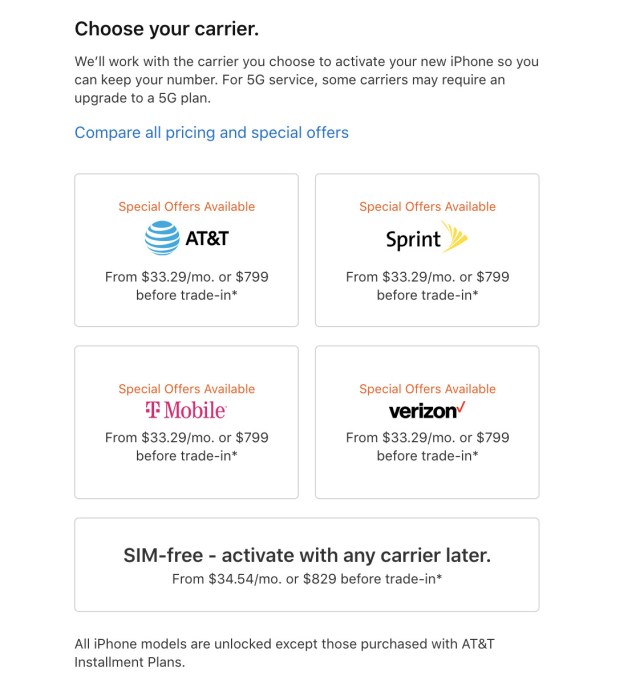The image size is (640, 685).
Task: Choose SIM-free, activate with any carrier later
Action: [x=307, y=564]
